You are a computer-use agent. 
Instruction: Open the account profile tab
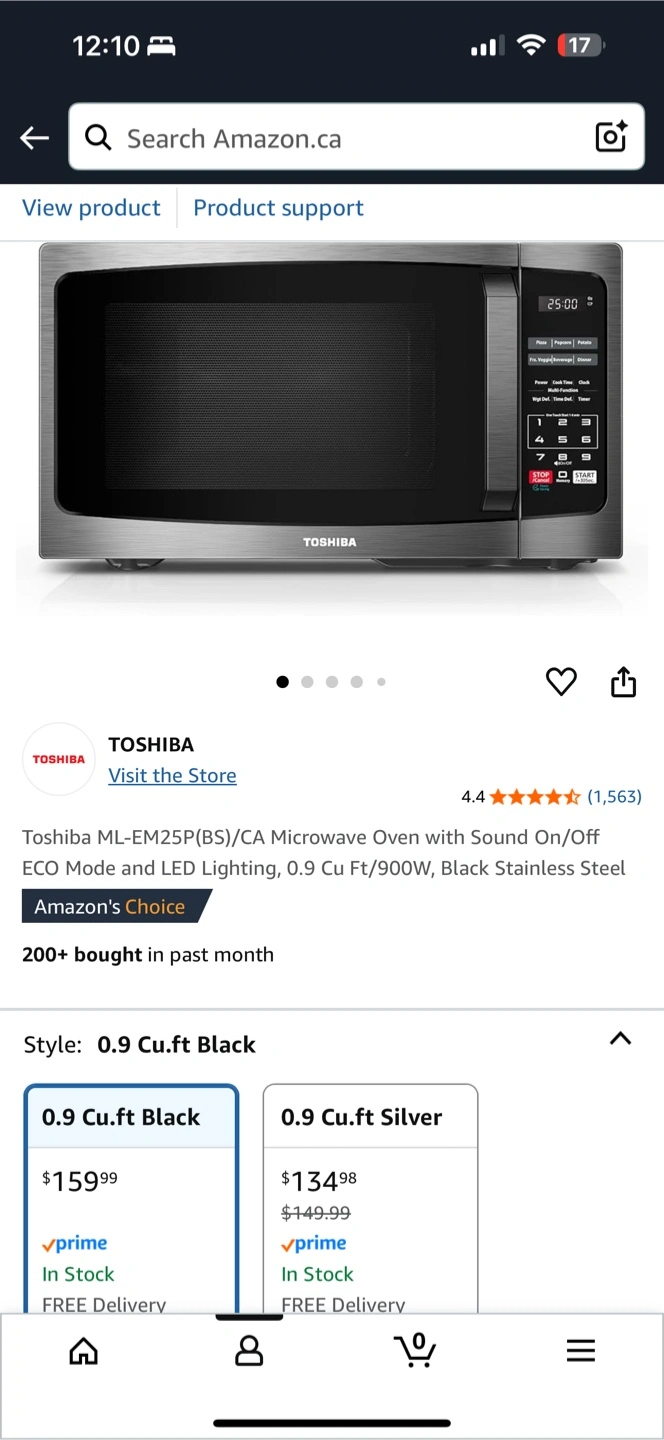(249, 1351)
